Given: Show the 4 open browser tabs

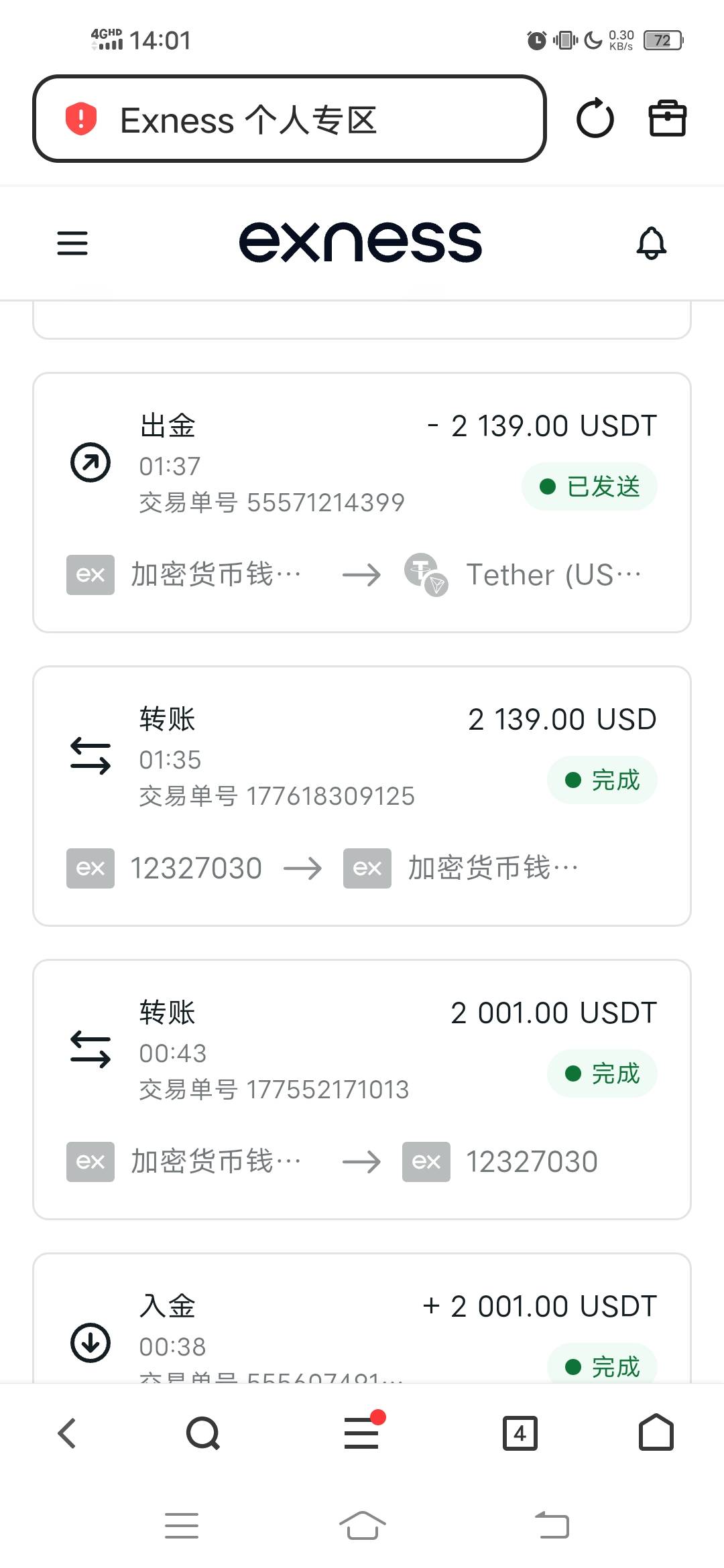Looking at the screenshot, I should coord(520,1433).
